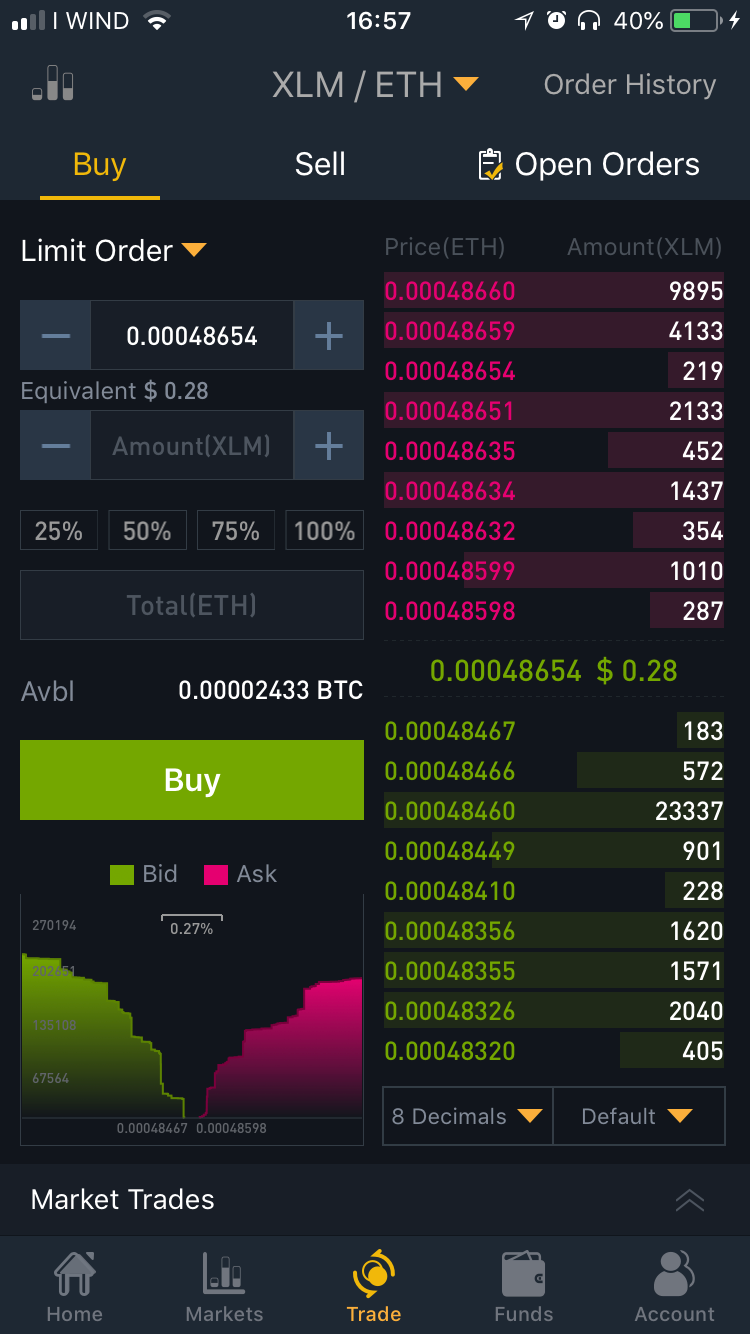
Task: Tap the green Buy button
Action: pyautogui.click(x=192, y=780)
